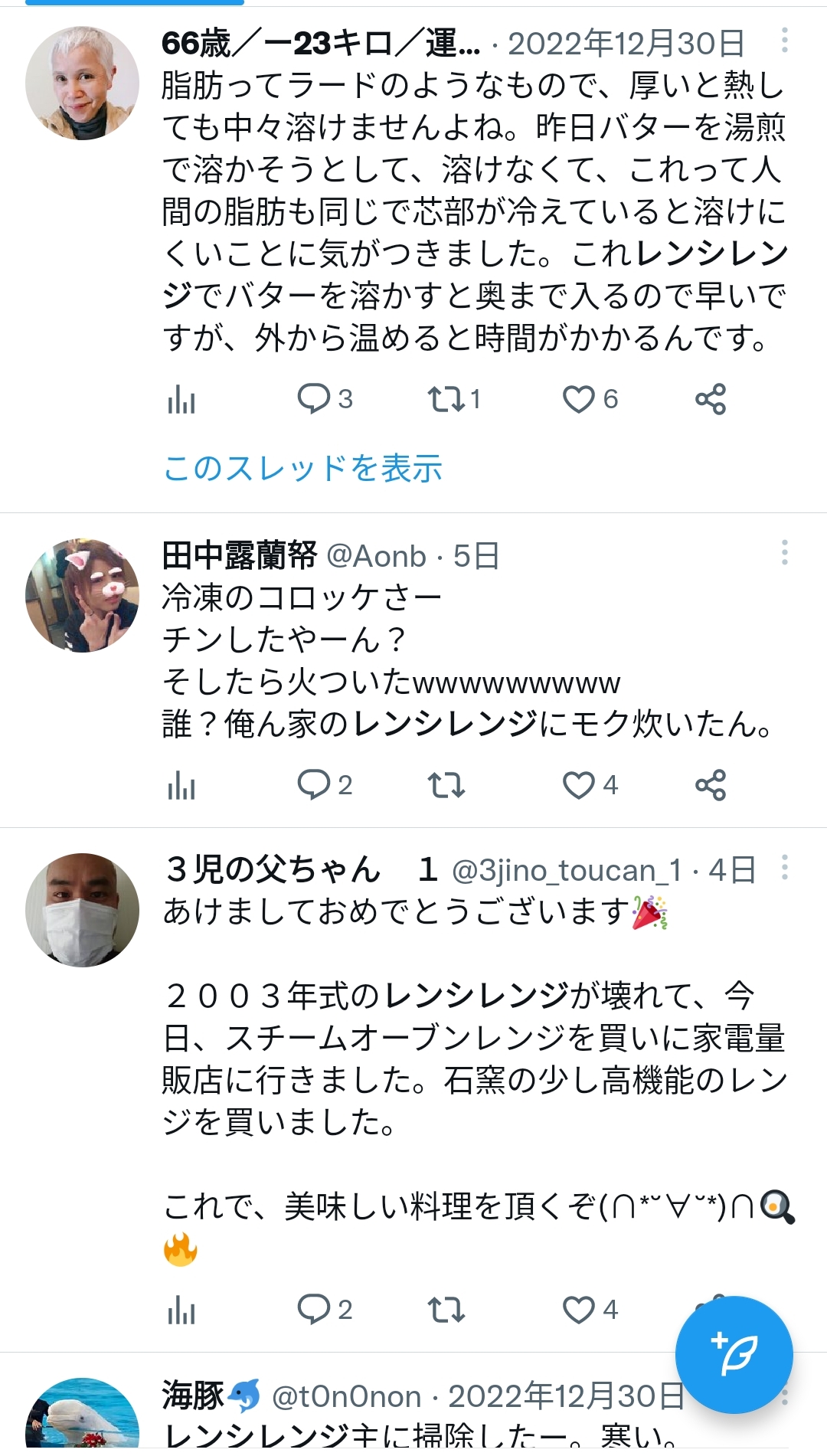The width and height of the screenshot is (827, 1456).
Task: Reply to the 66歳 user's tweet
Action: click(x=313, y=399)
